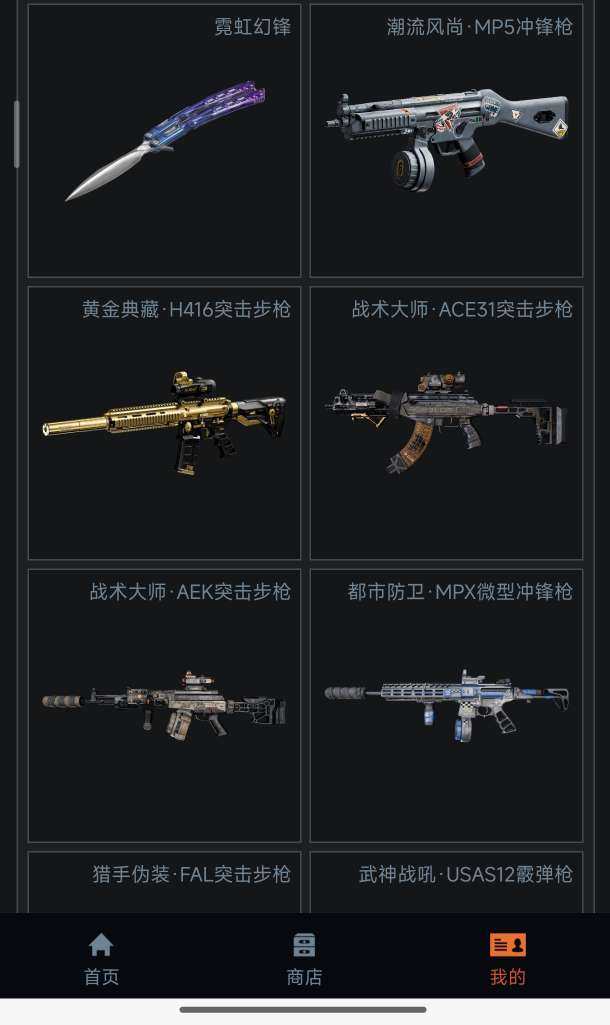View the 黄金典藏·H416突击步枪 item
The width and height of the screenshot is (610, 1025).
(164, 423)
